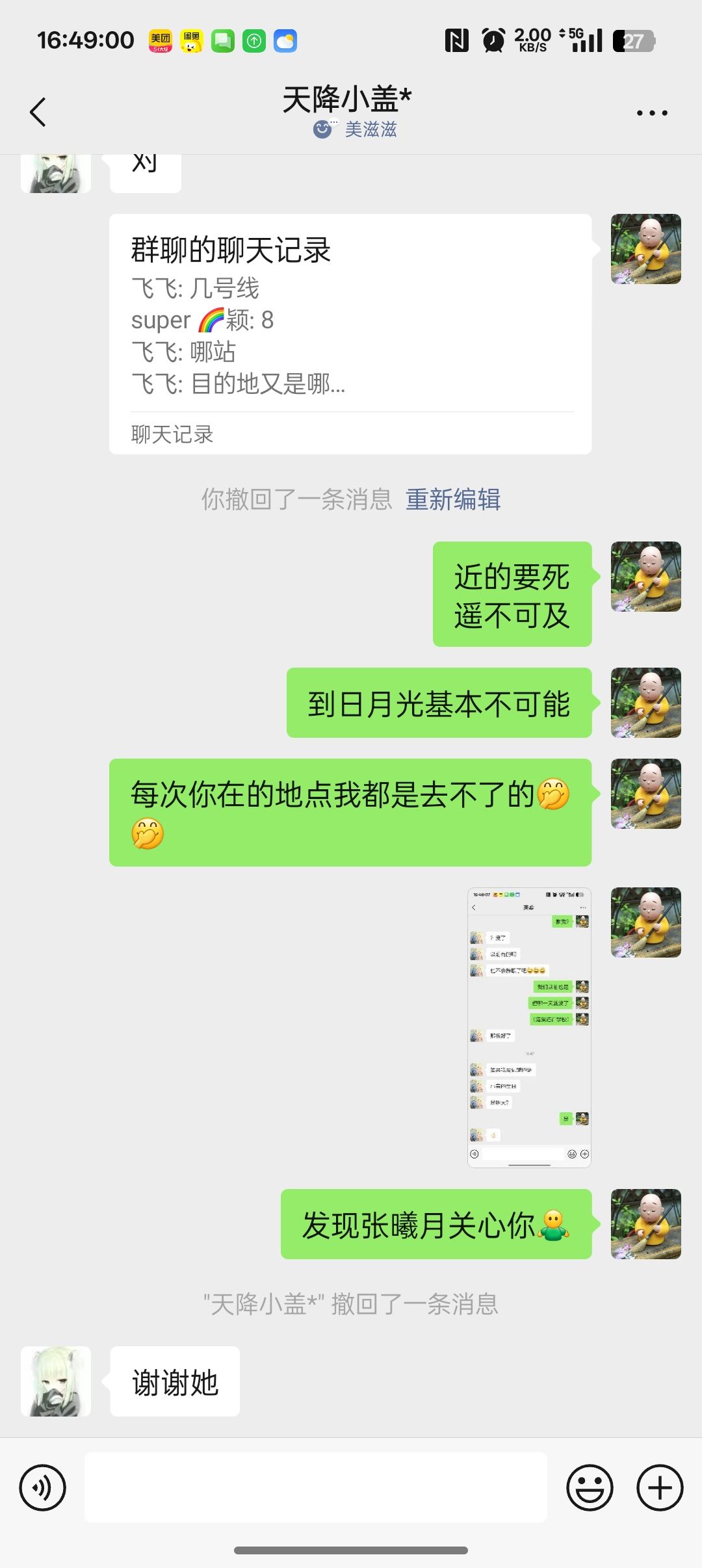This screenshot has height=1568, width=702.
Task: Go back to the chat list
Action: click(x=38, y=112)
